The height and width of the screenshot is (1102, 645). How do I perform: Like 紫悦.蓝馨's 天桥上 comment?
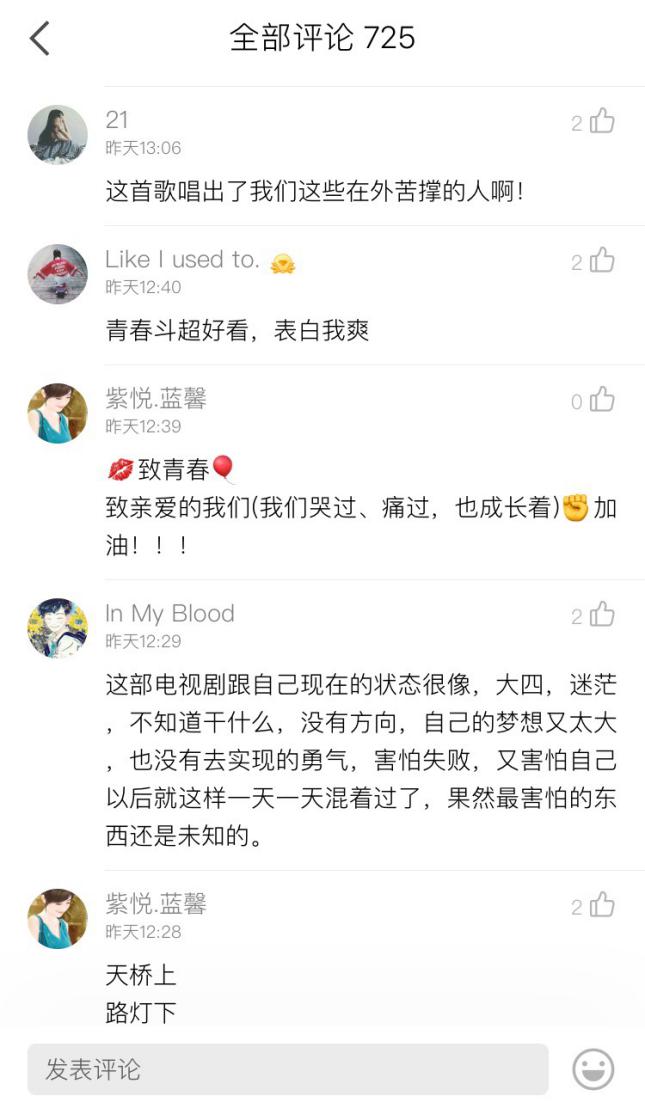(602, 906)
